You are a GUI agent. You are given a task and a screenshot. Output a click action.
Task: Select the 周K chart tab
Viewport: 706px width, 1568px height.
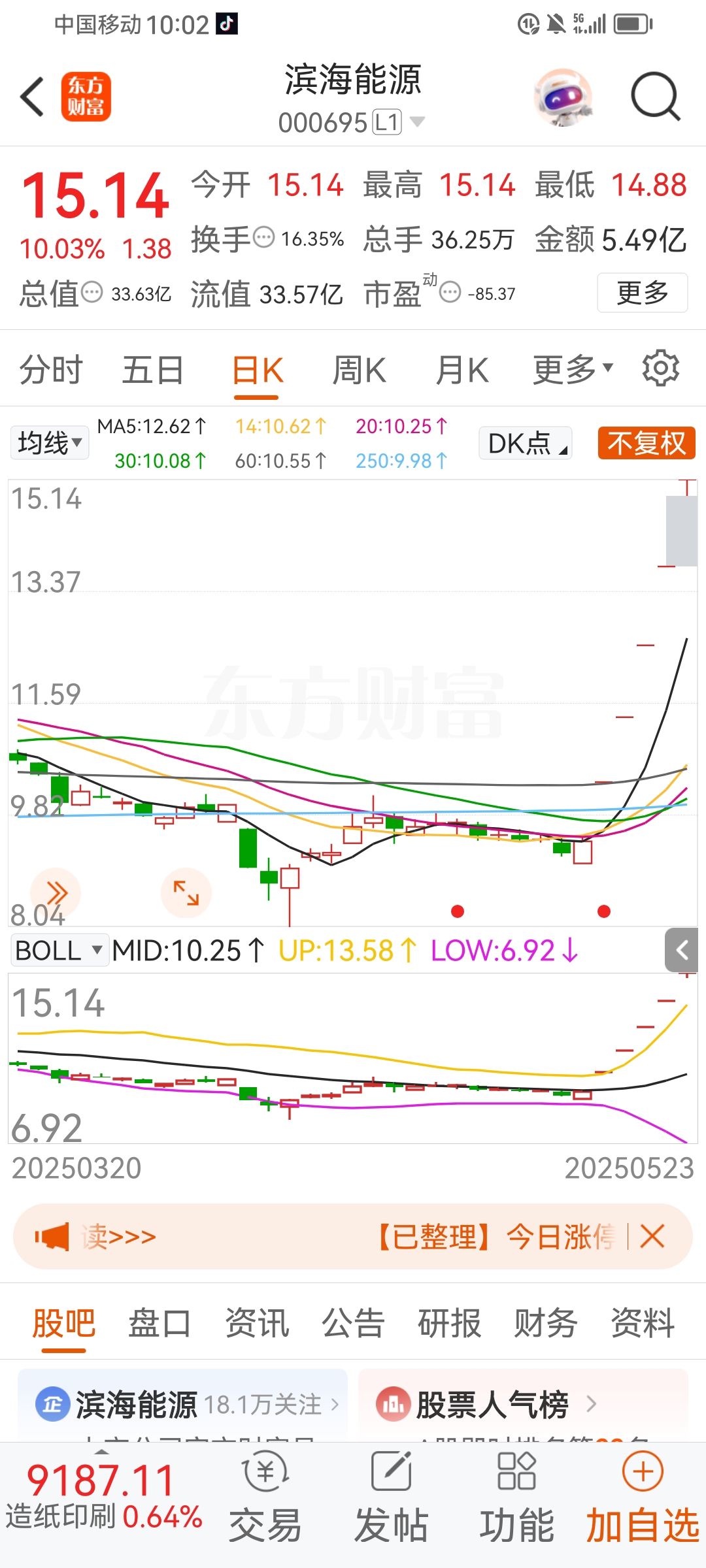click(359, 370)
